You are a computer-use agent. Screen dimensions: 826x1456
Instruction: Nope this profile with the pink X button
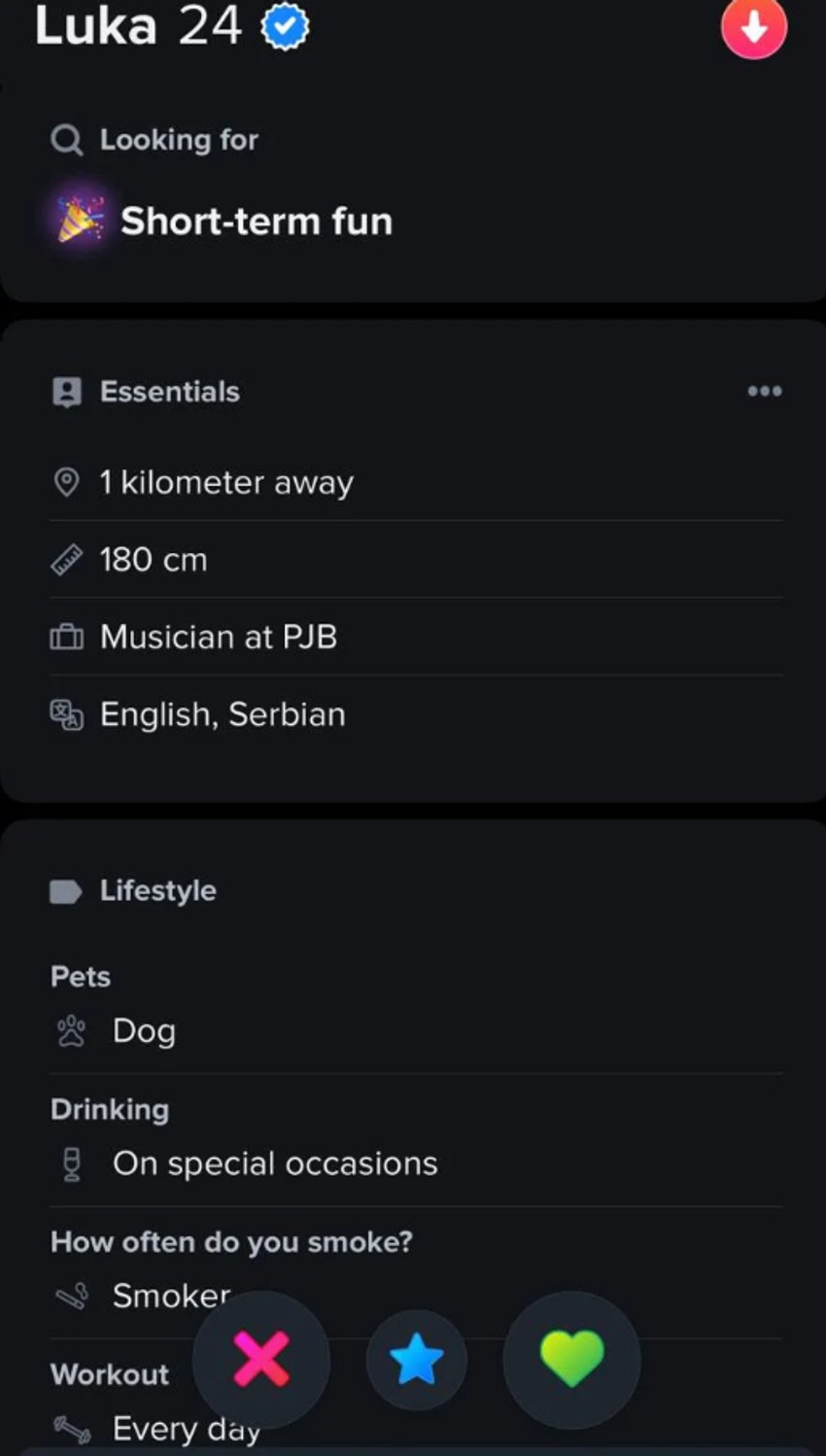[261, 1361]
